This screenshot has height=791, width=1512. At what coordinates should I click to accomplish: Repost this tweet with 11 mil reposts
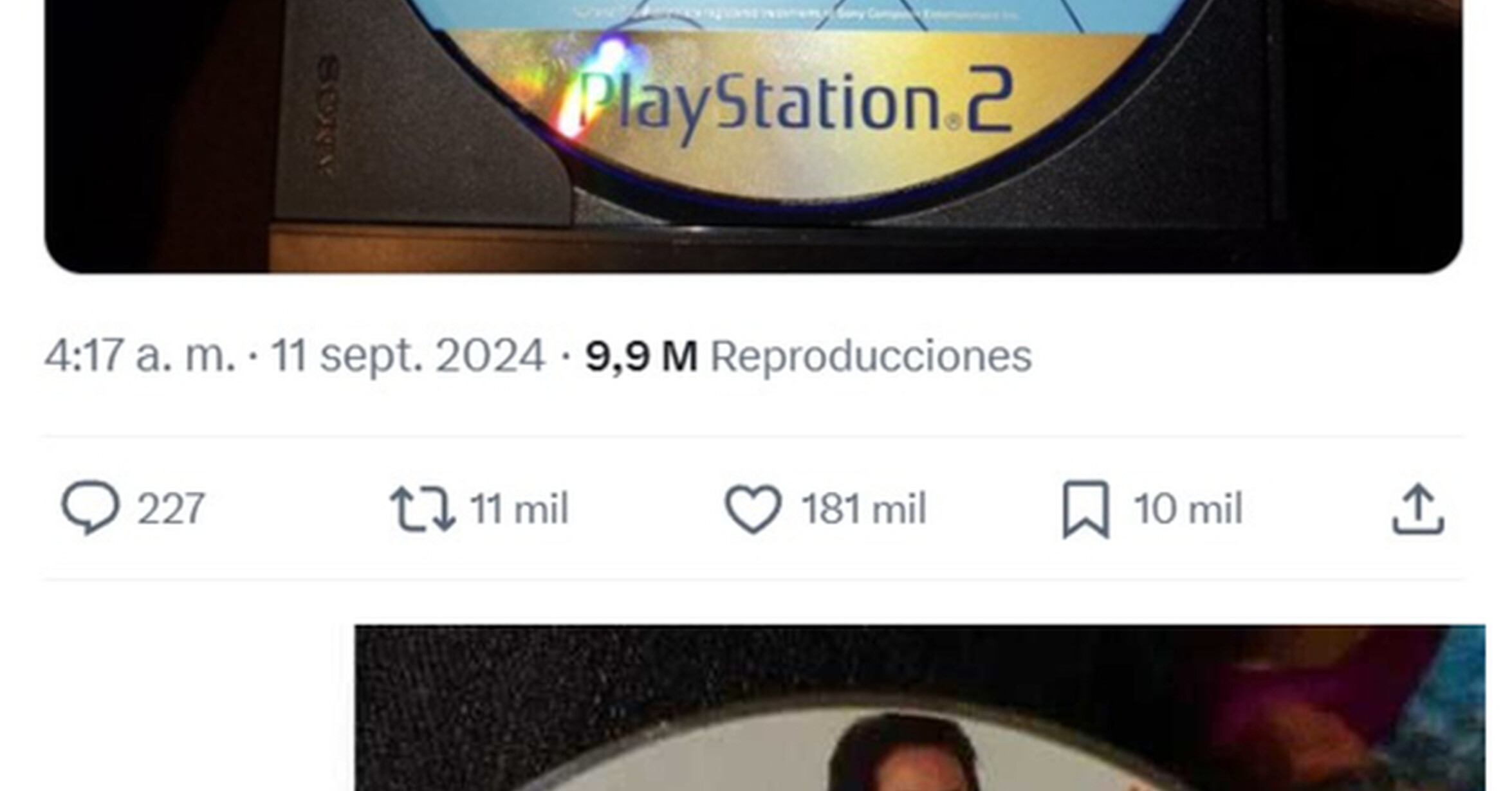point(423,509)
